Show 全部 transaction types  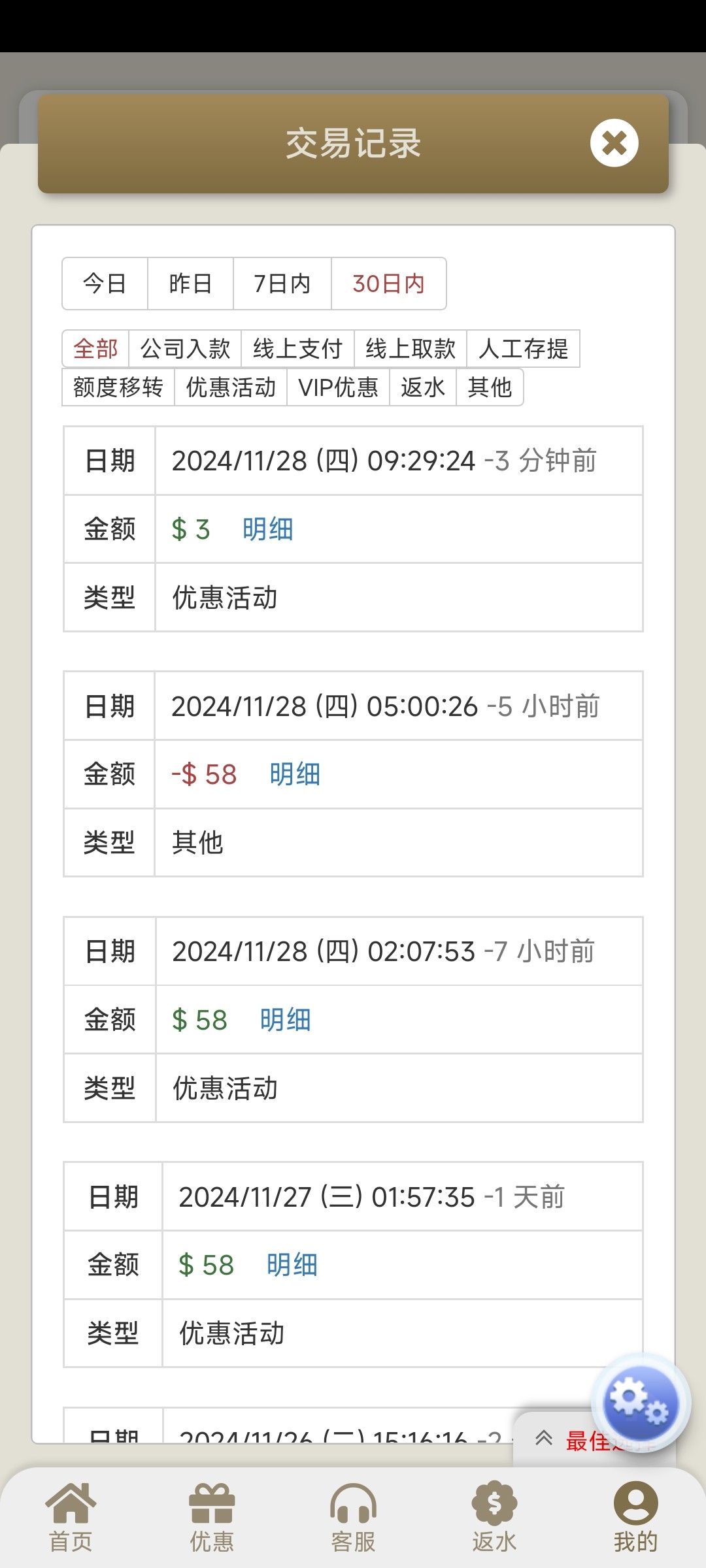(95, 349)
